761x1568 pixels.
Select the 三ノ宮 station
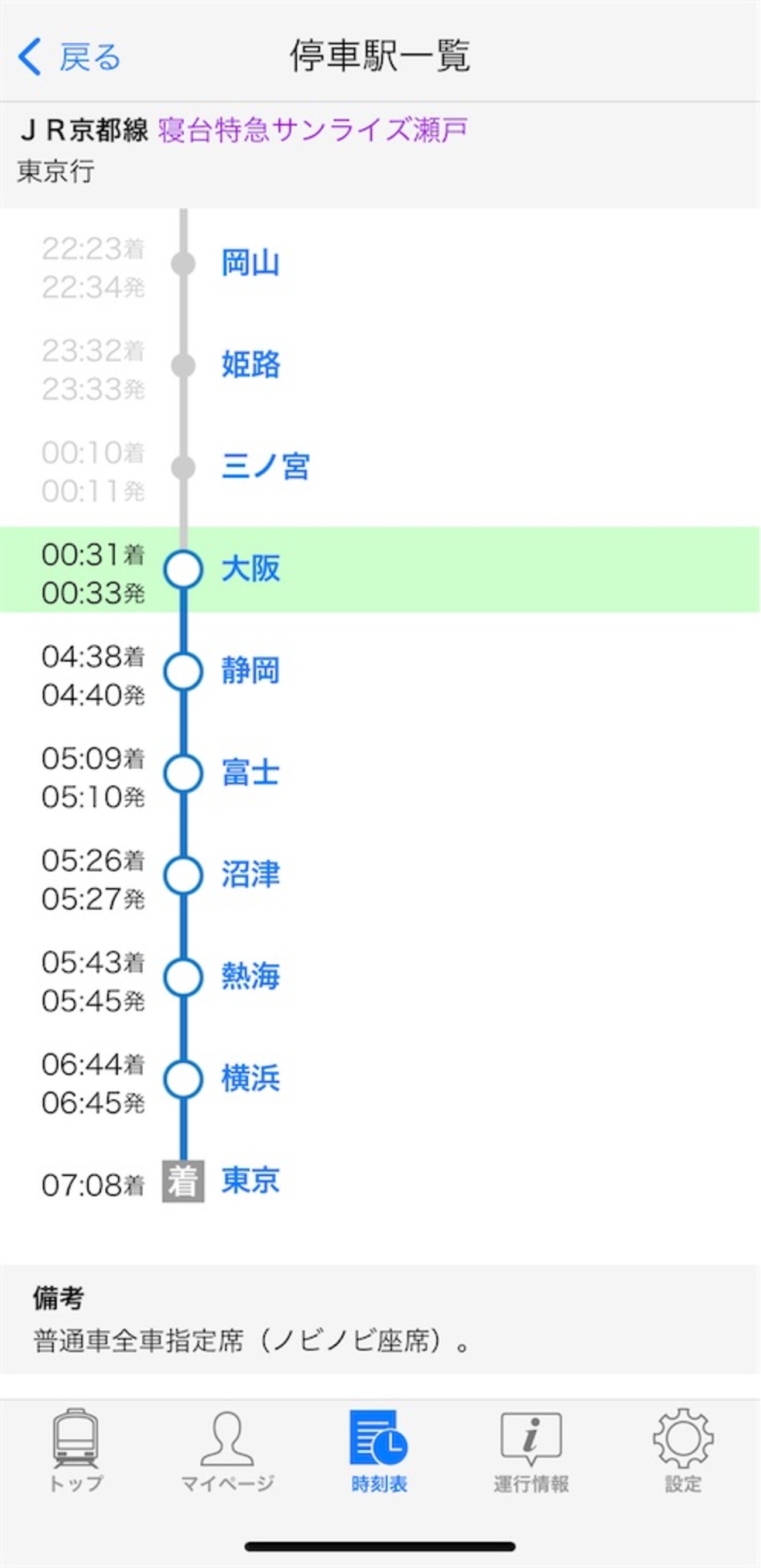pyautogui.click(x=265, y=467)
